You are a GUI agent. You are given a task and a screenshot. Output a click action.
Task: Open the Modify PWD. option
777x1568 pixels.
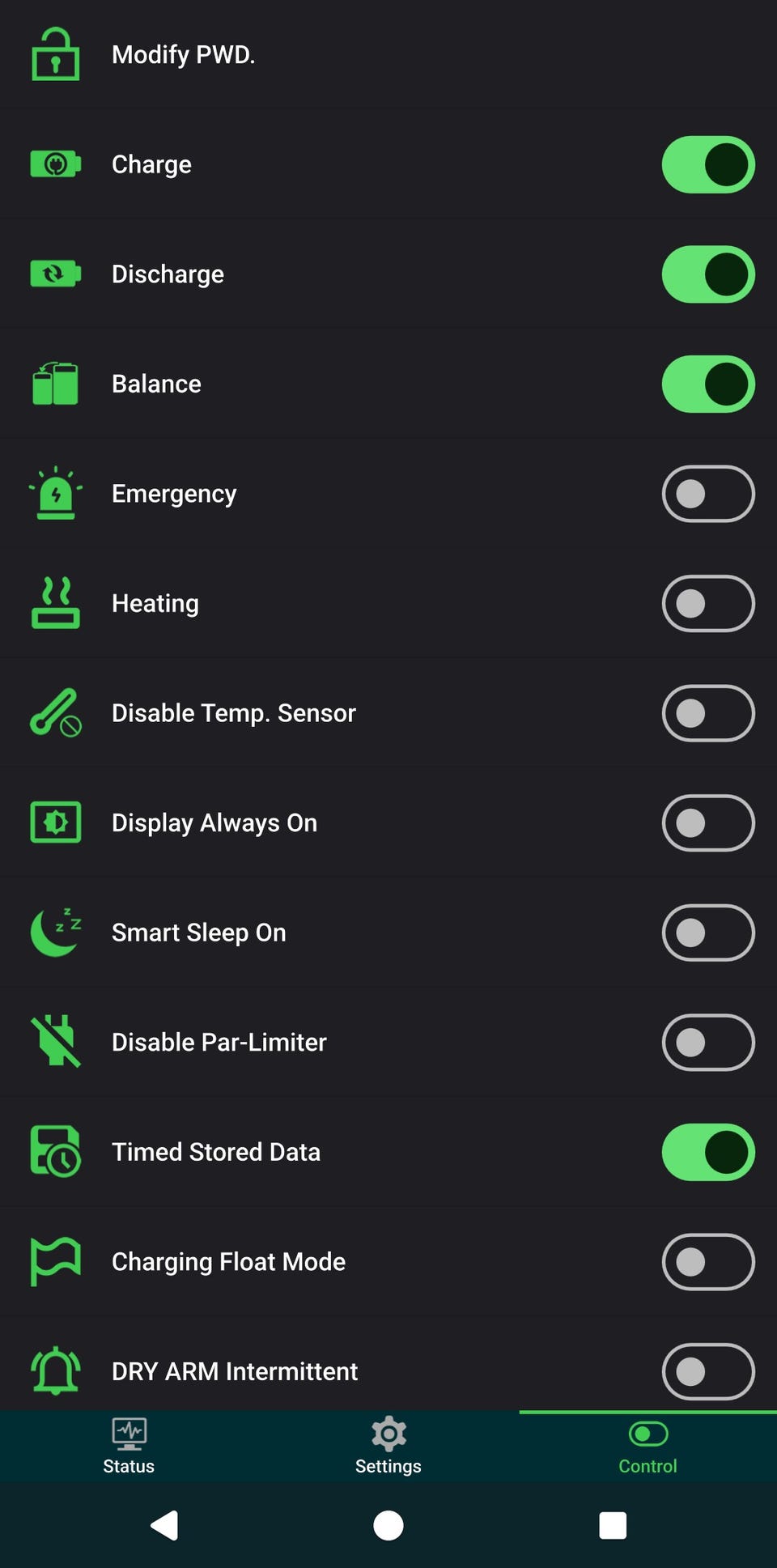[184, 54]
